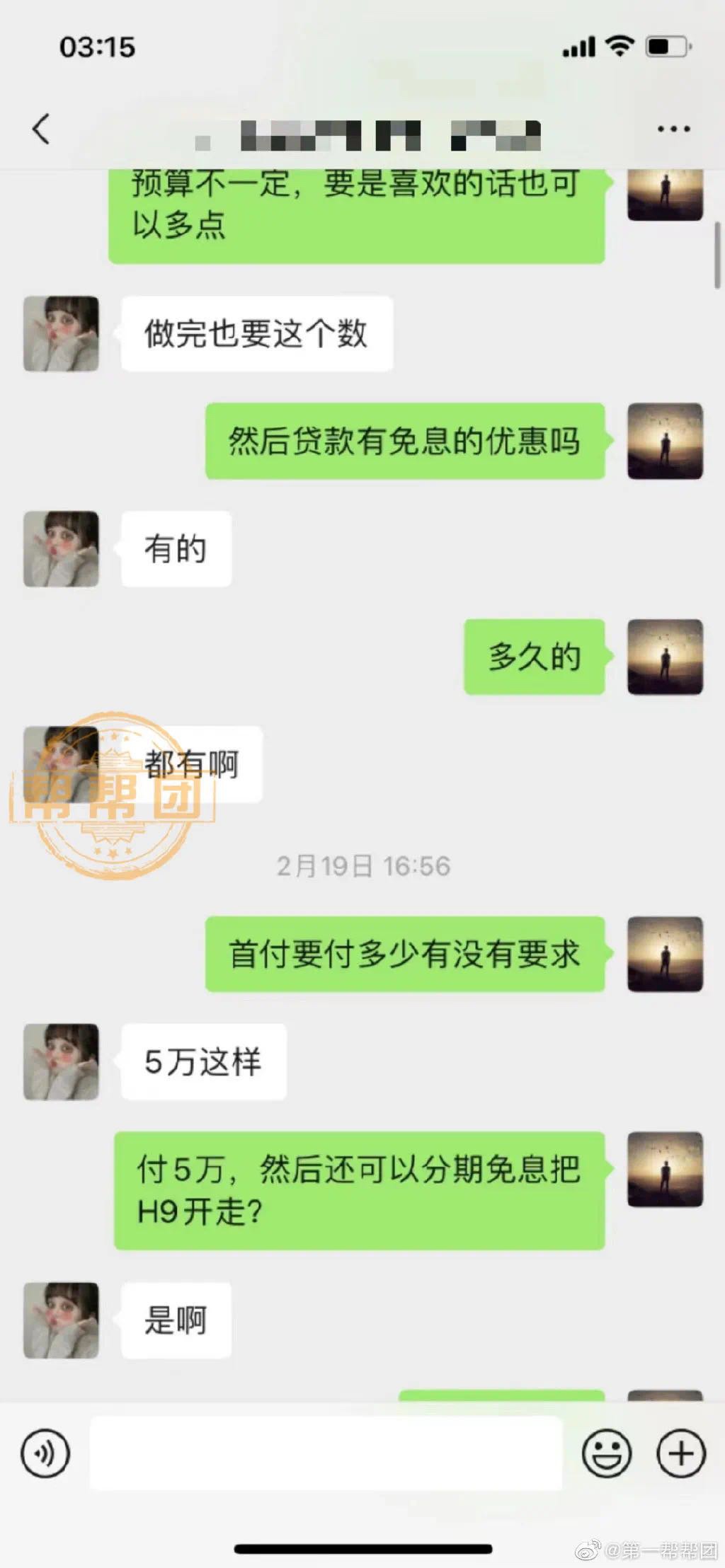Open contact avatar beside "5万这样"
This screenshot has height=1568, width=725.
point(61,1061)
